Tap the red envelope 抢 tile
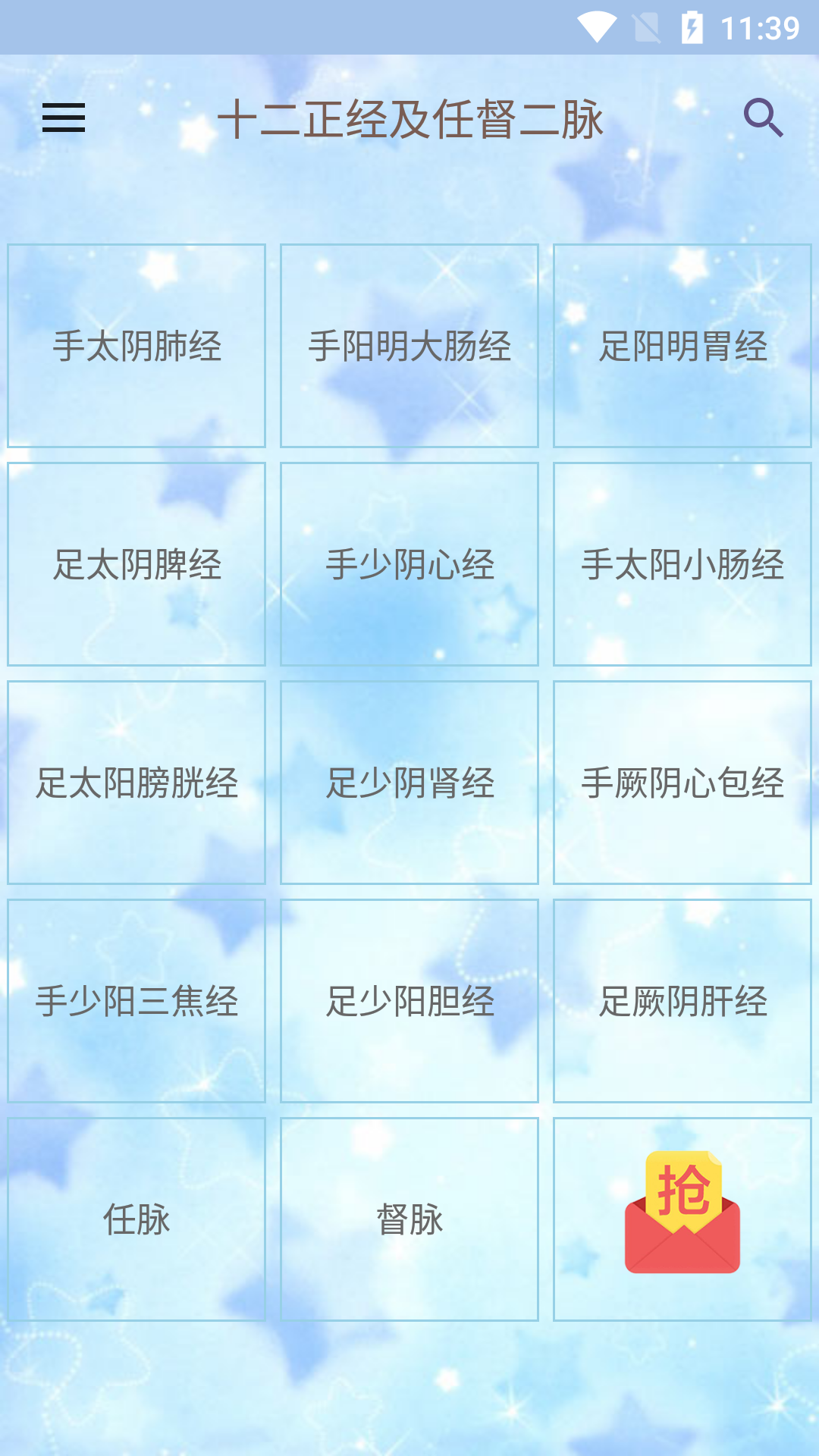819x1456 pixels. coord(682,1219)
